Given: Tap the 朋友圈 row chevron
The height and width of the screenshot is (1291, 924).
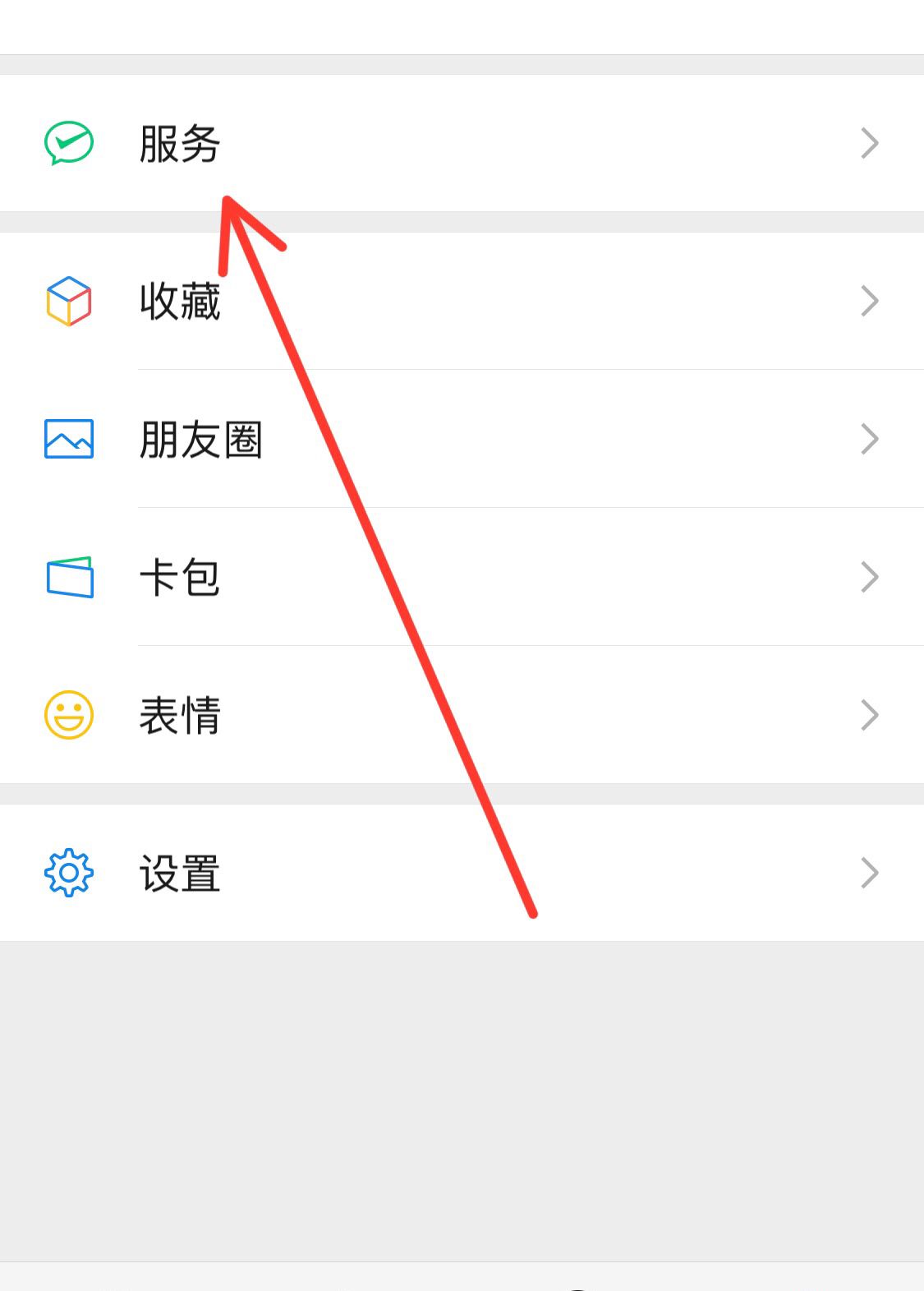Looking at the screenshot, I should [x=870, y=438].
